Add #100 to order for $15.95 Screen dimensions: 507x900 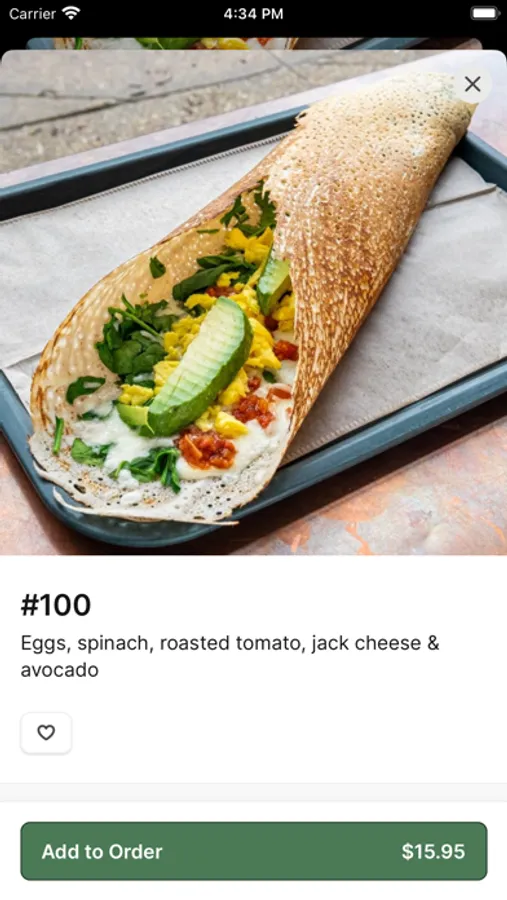click(x=254, y=851)
